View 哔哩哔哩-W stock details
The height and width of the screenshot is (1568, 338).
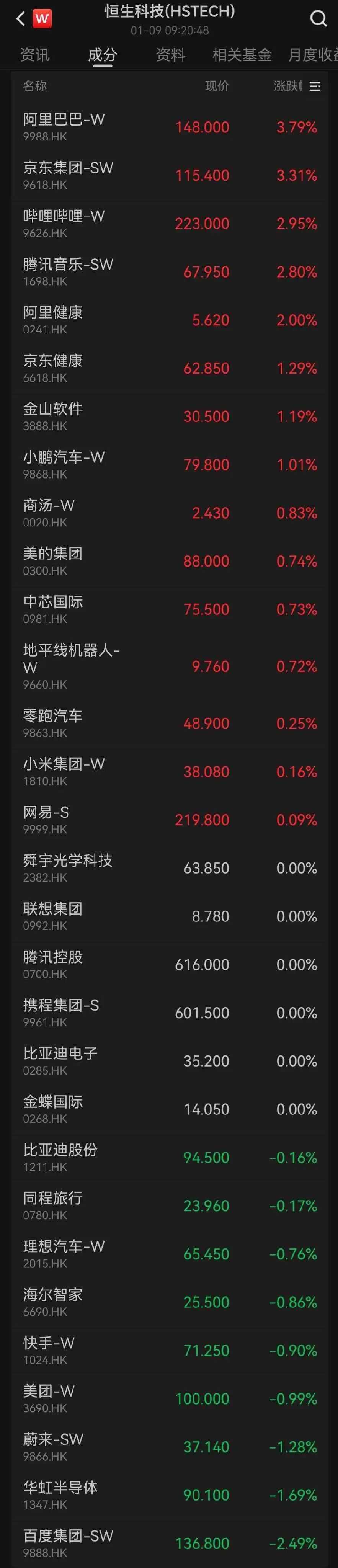169,224
